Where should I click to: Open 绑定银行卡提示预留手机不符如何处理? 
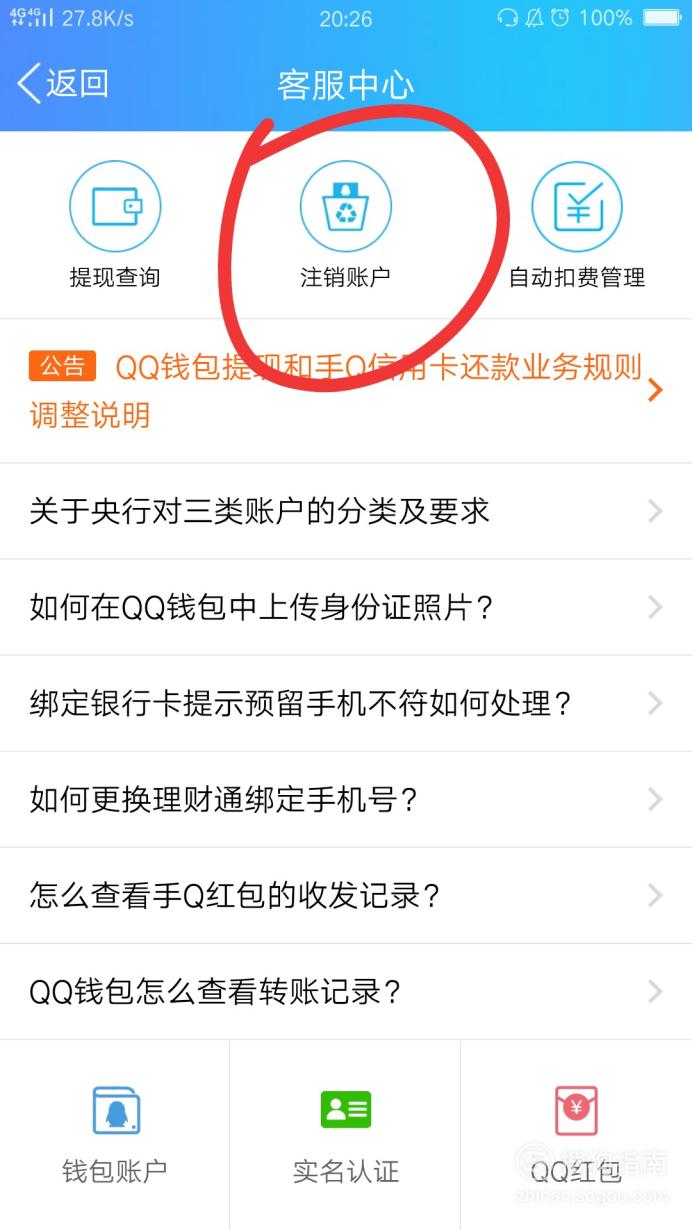(346, 703)
